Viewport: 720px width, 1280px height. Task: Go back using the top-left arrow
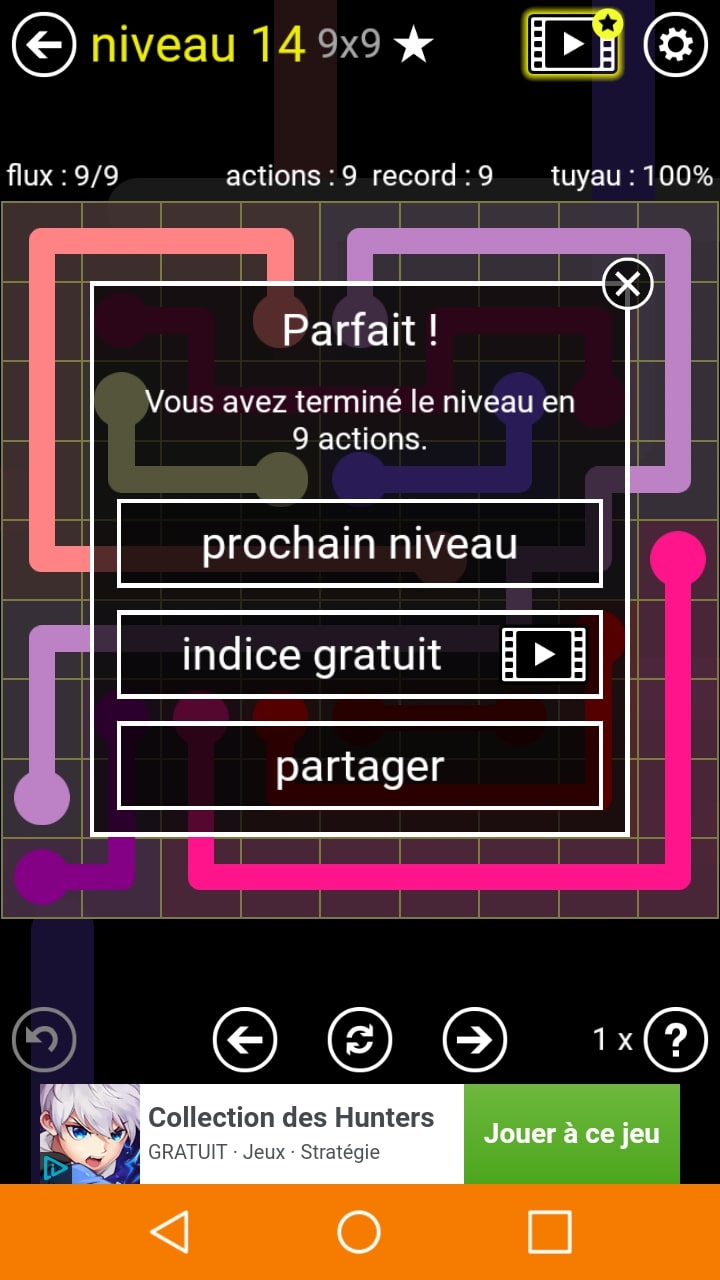pyautogui.click(x=44, y=45)
